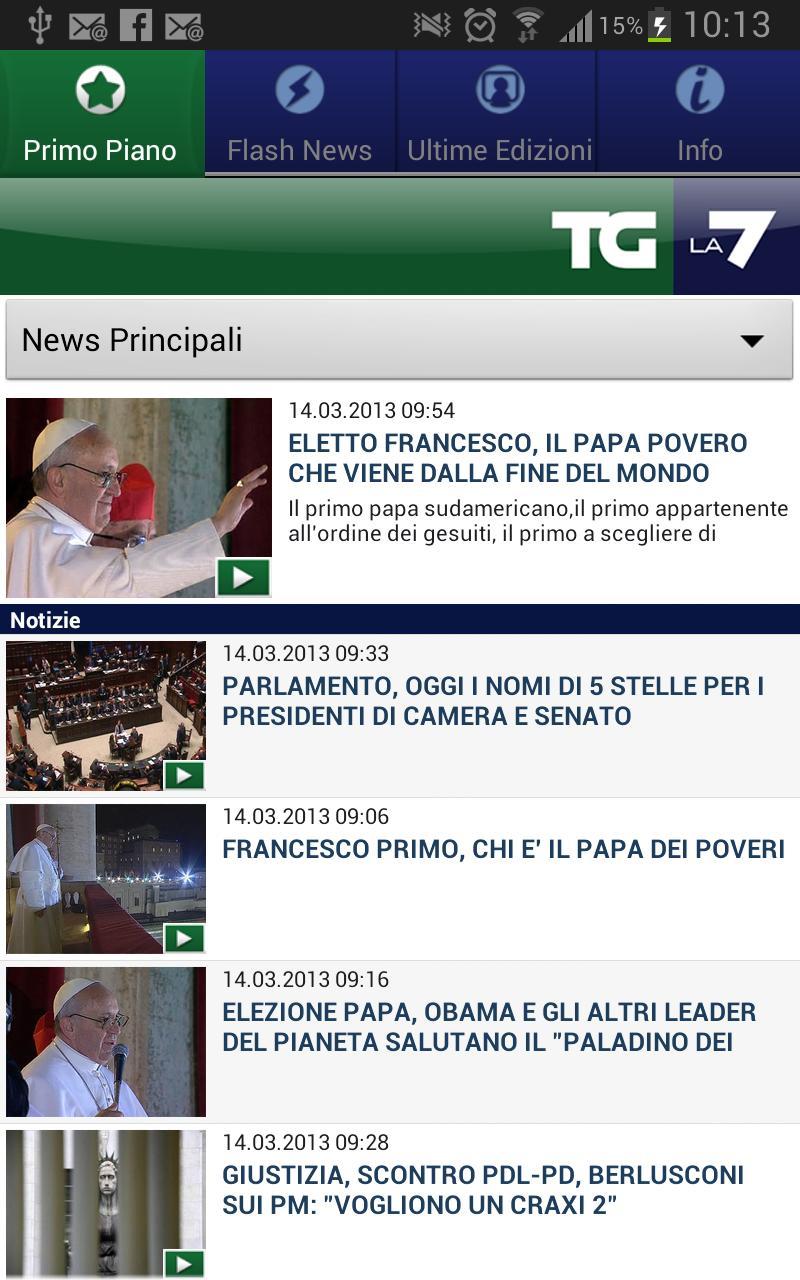The image size is (800, 1280).
Task: Open the News Principali dropdown
Action: pos(400,340)
